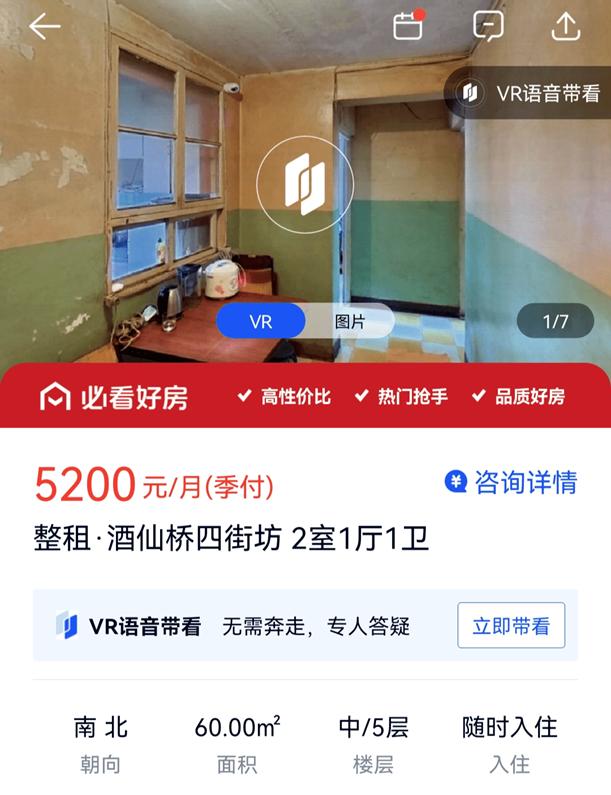Image resolution: width=611 pixels, height=795 pixels.
Task: Select the VR tab
Action: [x=261, y=322]
